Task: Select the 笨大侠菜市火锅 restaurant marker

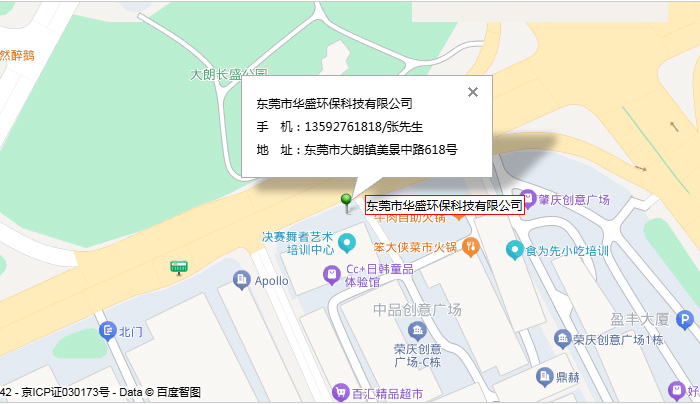Action: click(473, 246)
